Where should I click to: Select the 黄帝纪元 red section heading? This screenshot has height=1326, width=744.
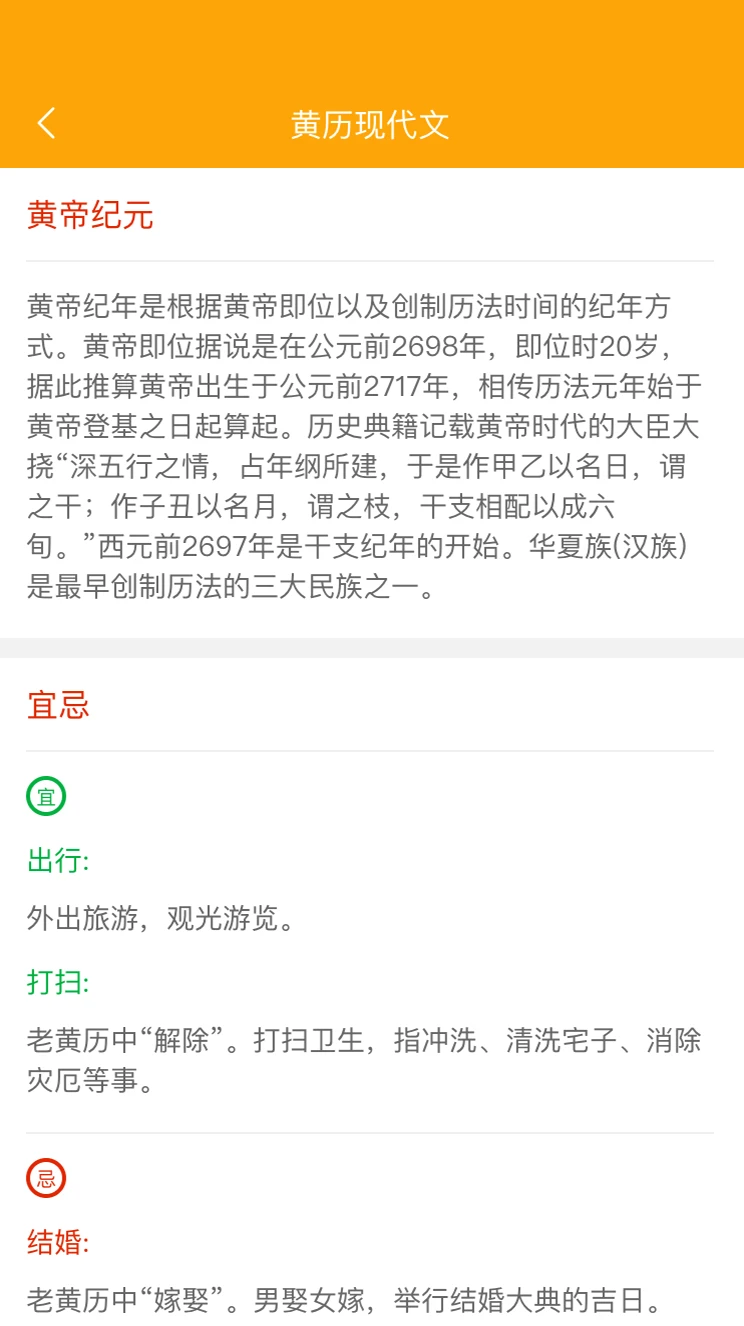coord(89,217)
